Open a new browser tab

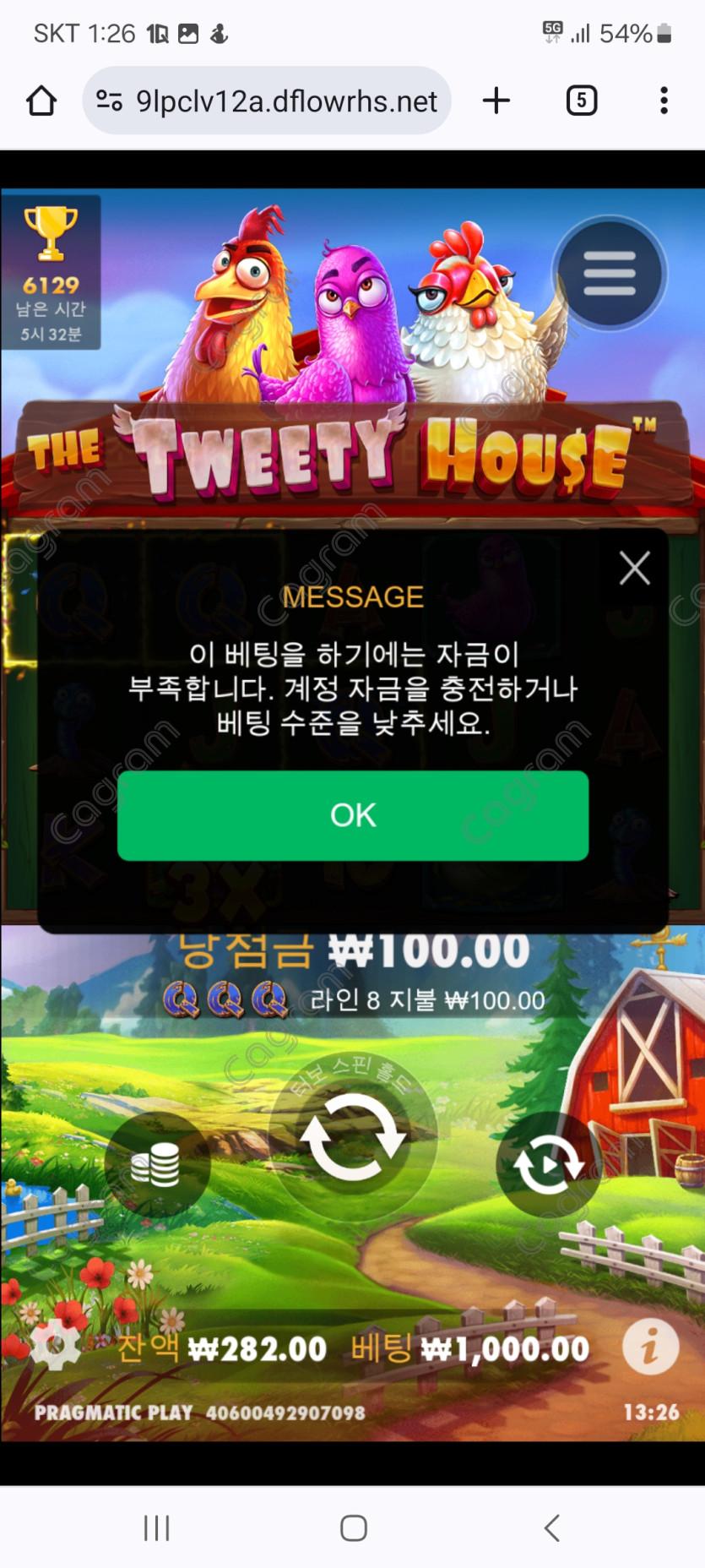(496, 101)
